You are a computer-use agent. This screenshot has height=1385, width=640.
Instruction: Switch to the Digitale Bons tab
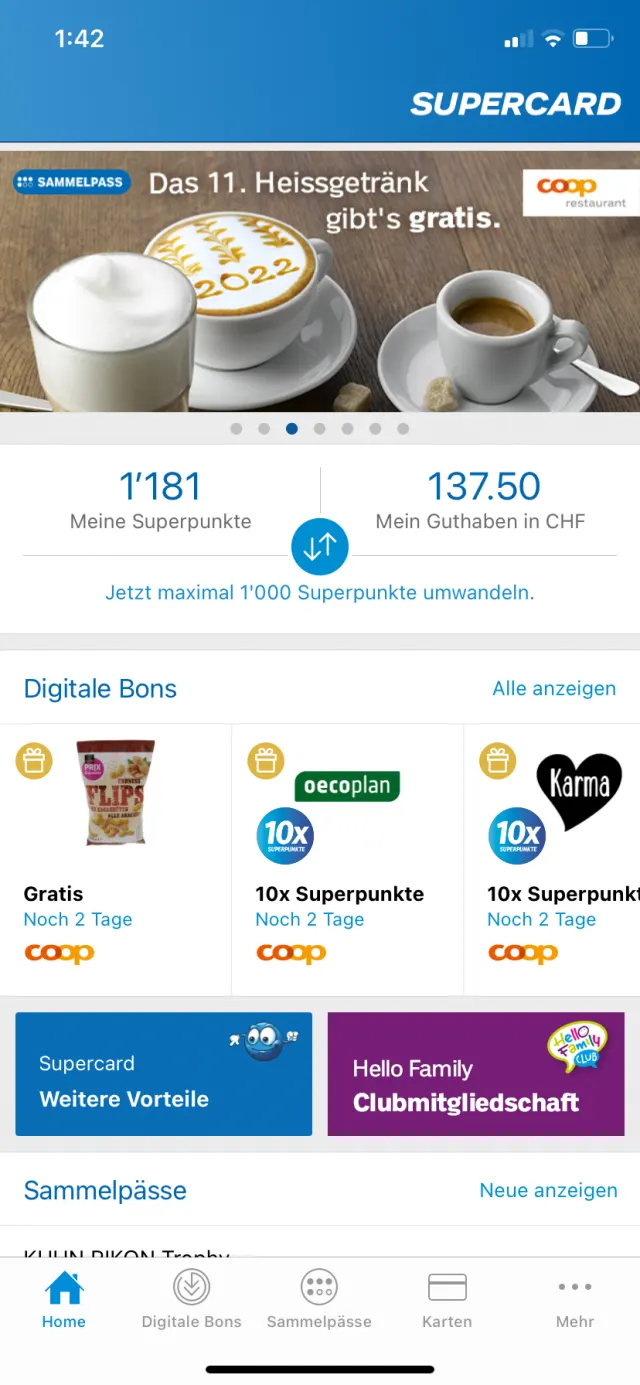coord(191,1299)
